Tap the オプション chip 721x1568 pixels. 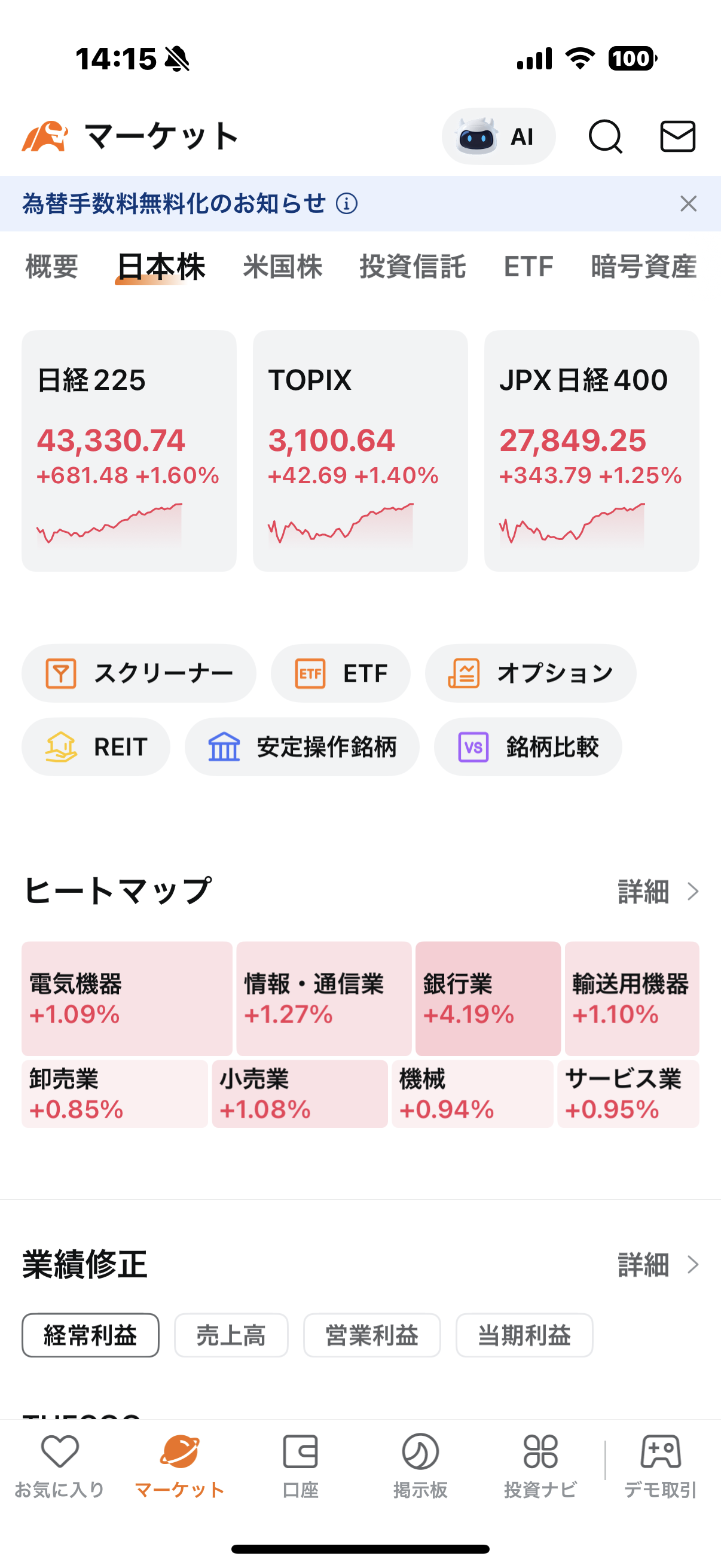click(x=530, y=673)
